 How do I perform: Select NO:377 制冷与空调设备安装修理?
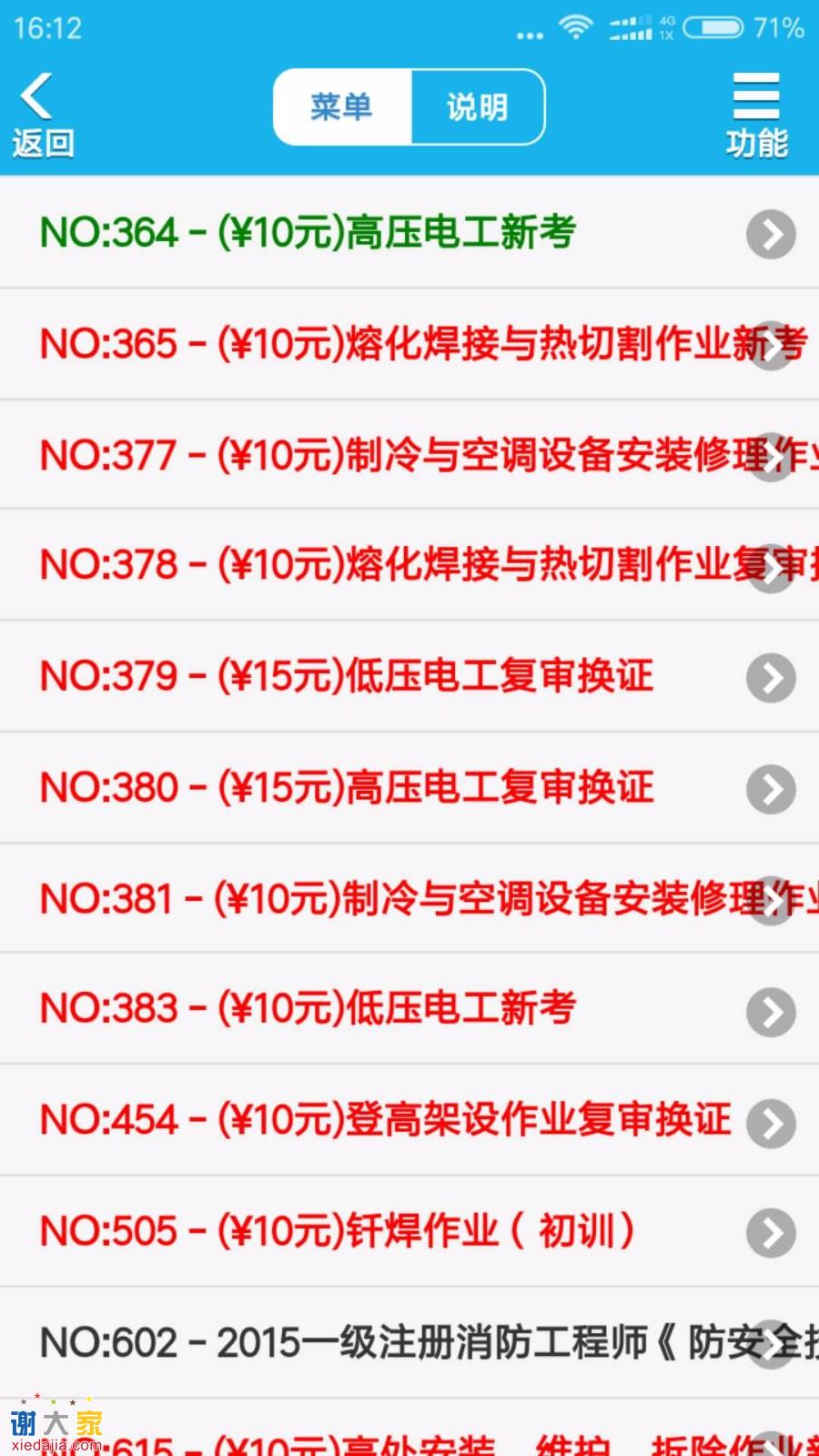click(409, 455)
